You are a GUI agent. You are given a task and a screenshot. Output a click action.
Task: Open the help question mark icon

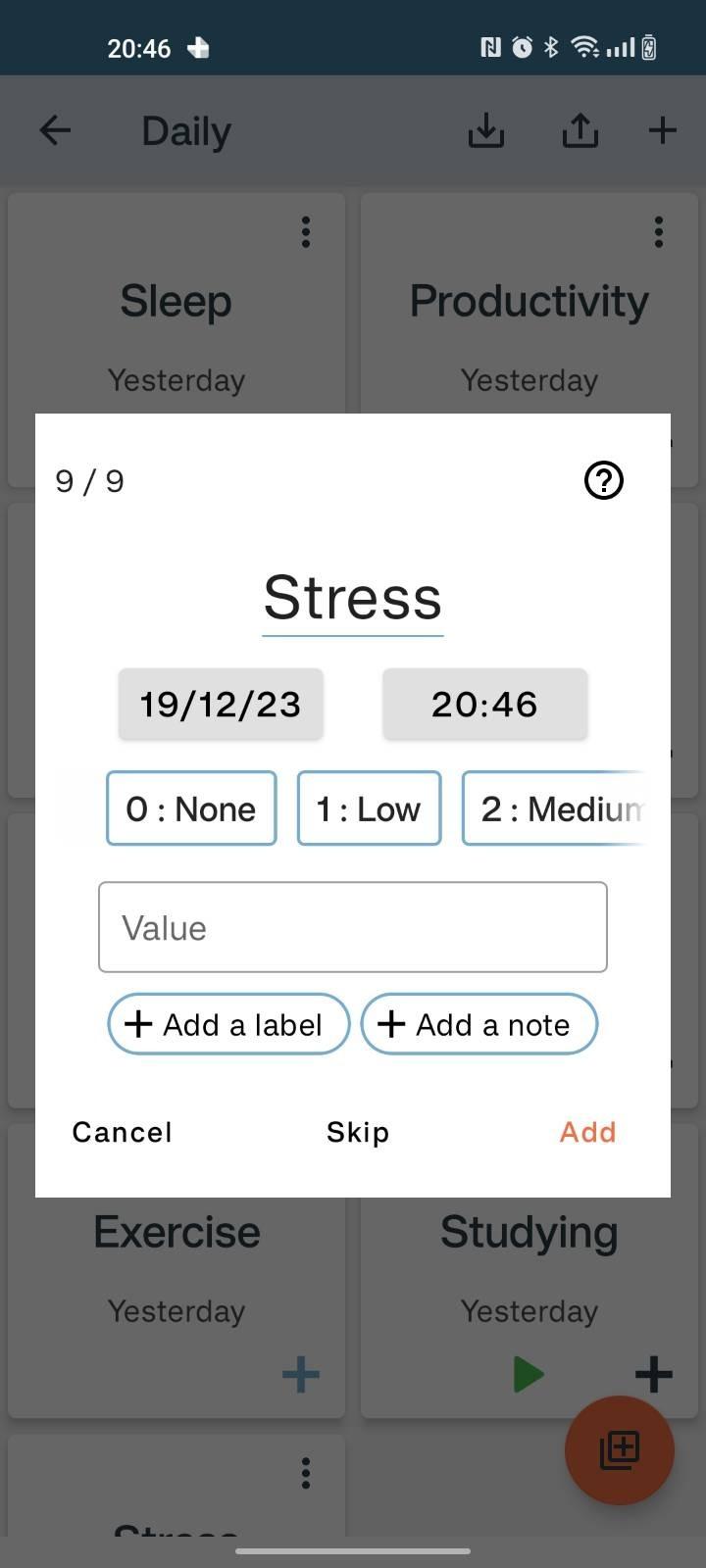click(x=603, y=480)
